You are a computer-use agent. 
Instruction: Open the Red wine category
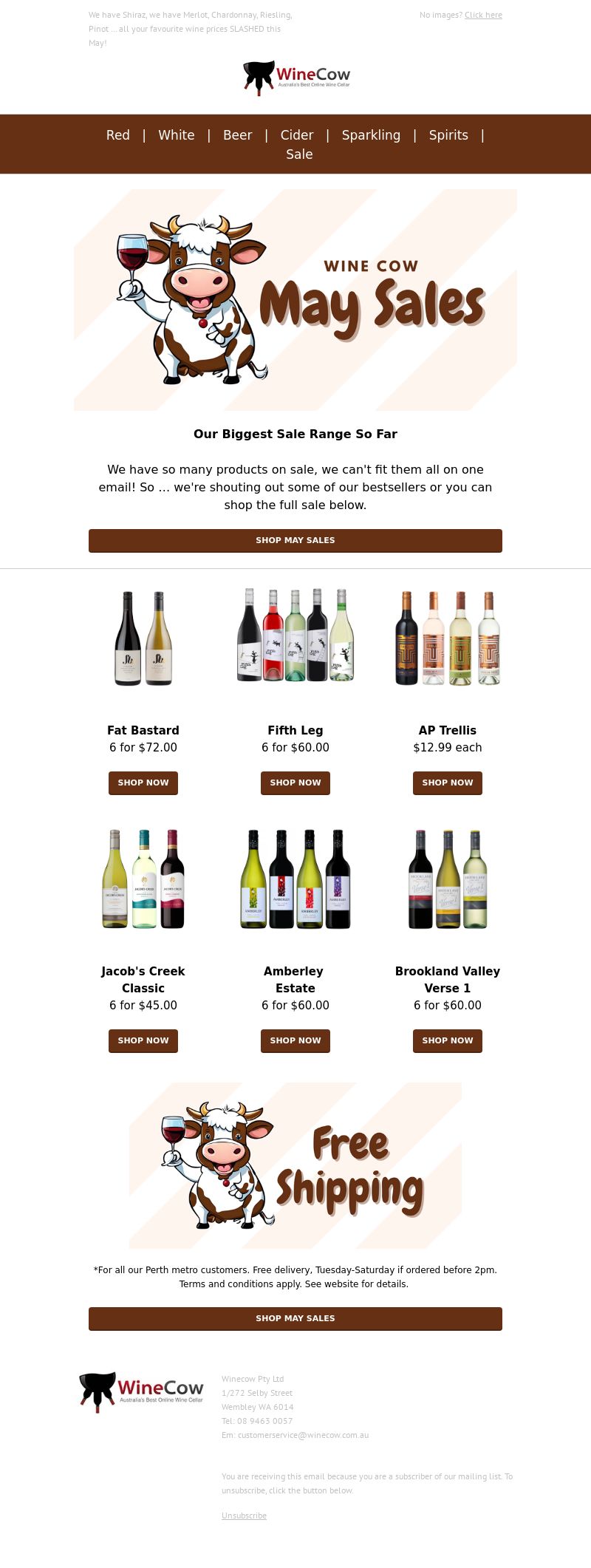coord(118,135)
